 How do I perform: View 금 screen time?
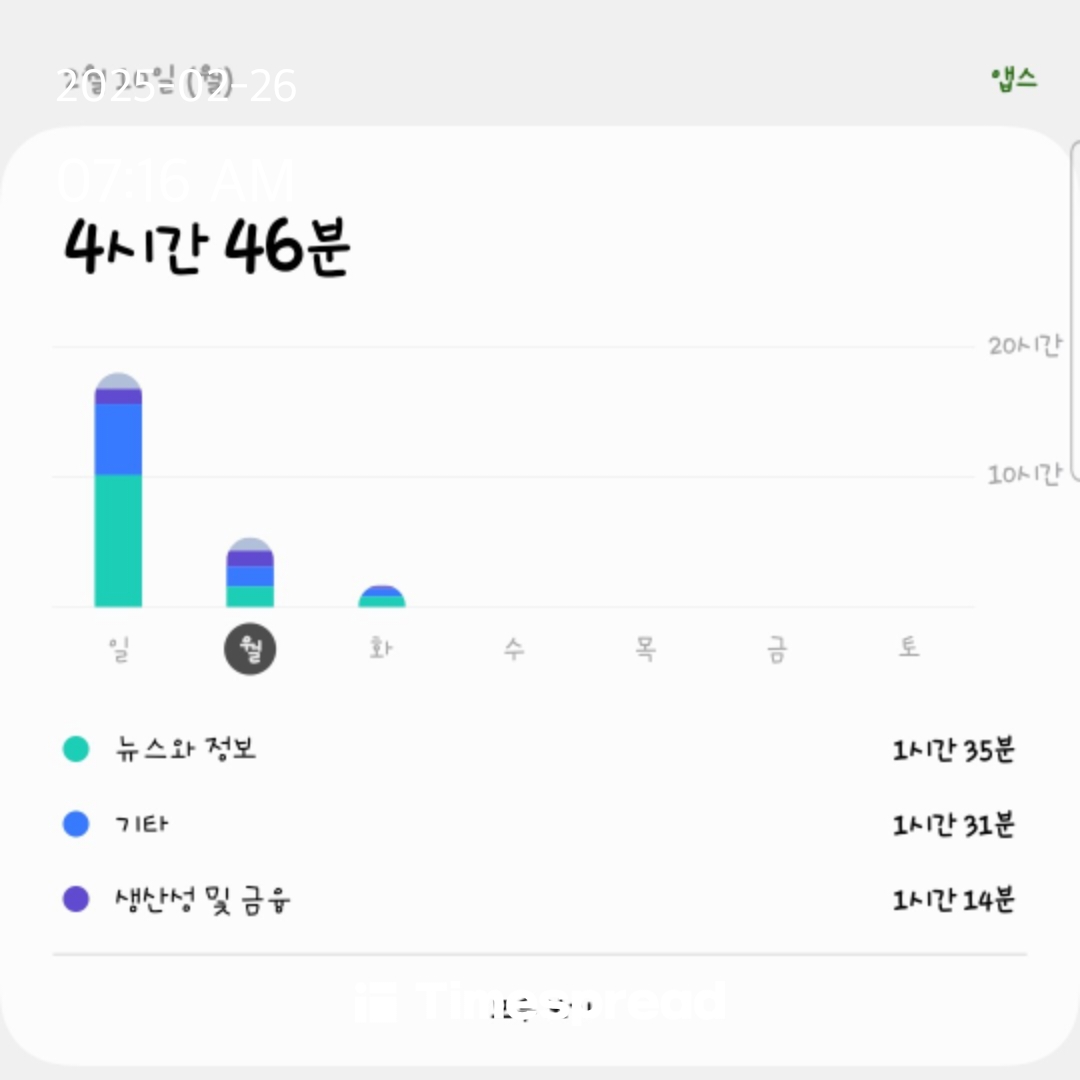click(x=777, y=649)
